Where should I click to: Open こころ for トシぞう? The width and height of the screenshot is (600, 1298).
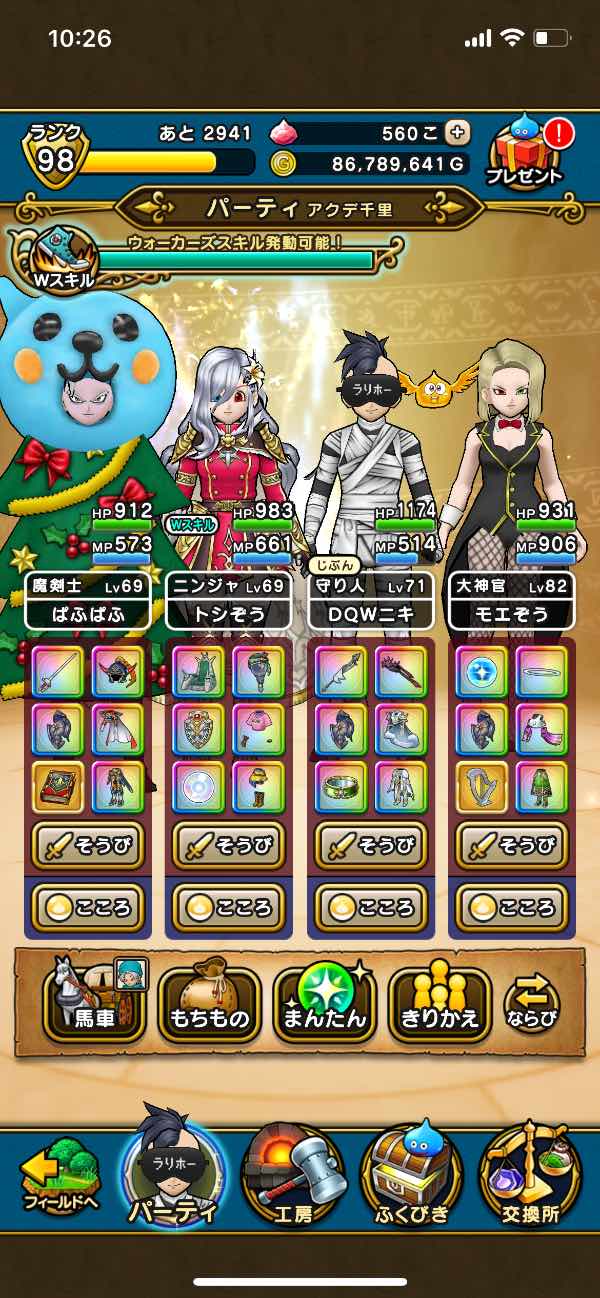tap(228, 906)
